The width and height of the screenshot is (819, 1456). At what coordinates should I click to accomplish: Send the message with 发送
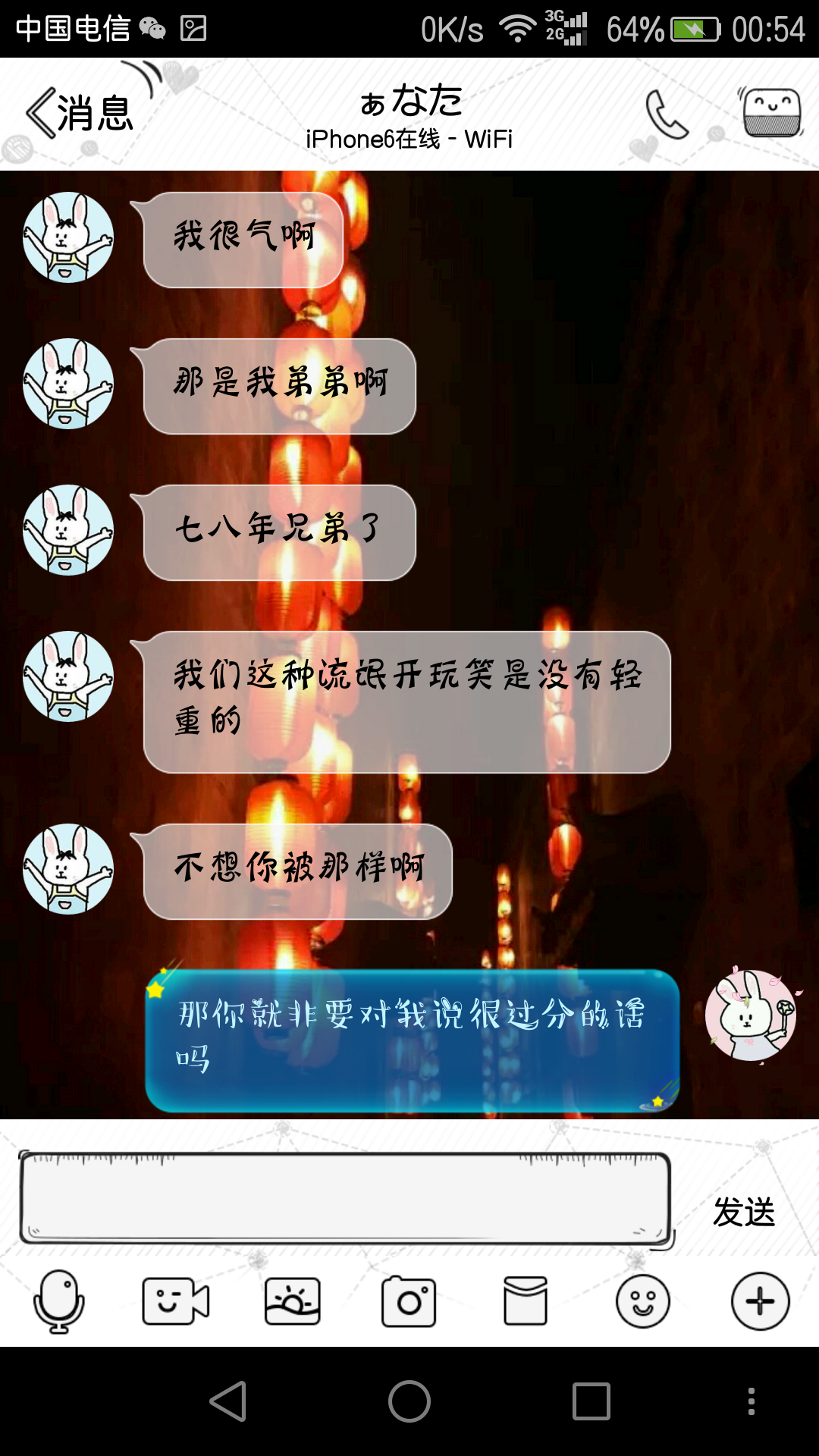coord(743,1212)
